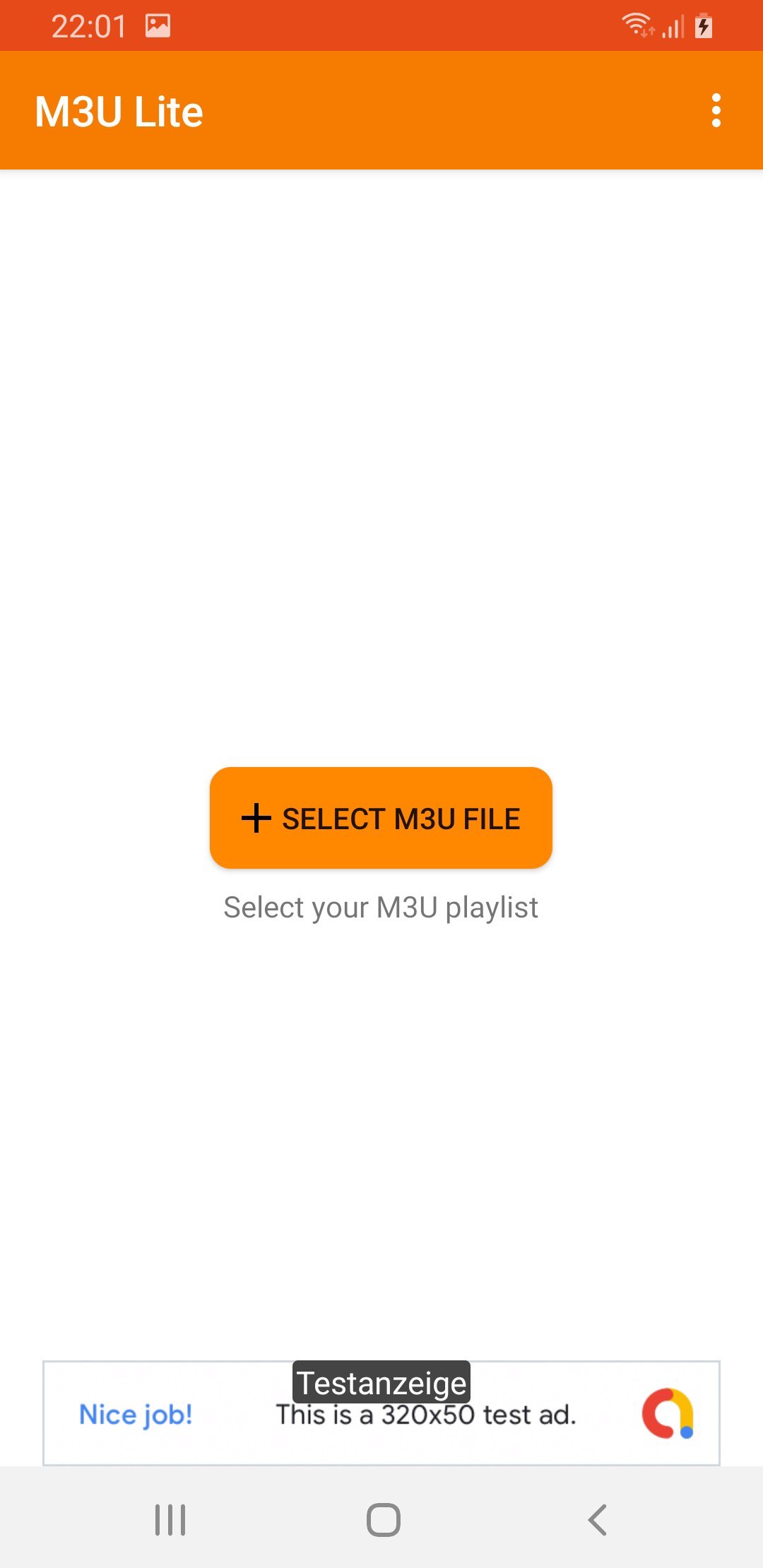Tap the image notification icon in status bar
Image resolution: width=763 pixels, height=1568 pixels.
(x=157, y=25)
